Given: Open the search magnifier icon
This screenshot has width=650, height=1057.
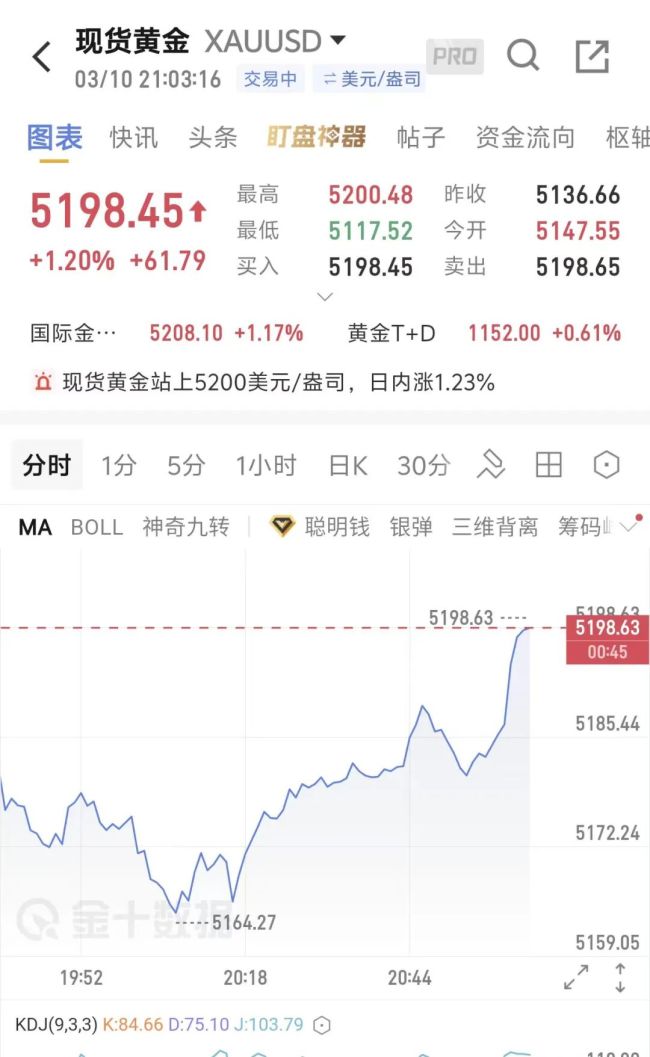Looking at the screenshot, I should pyautogui.click(x=523, y=56).
